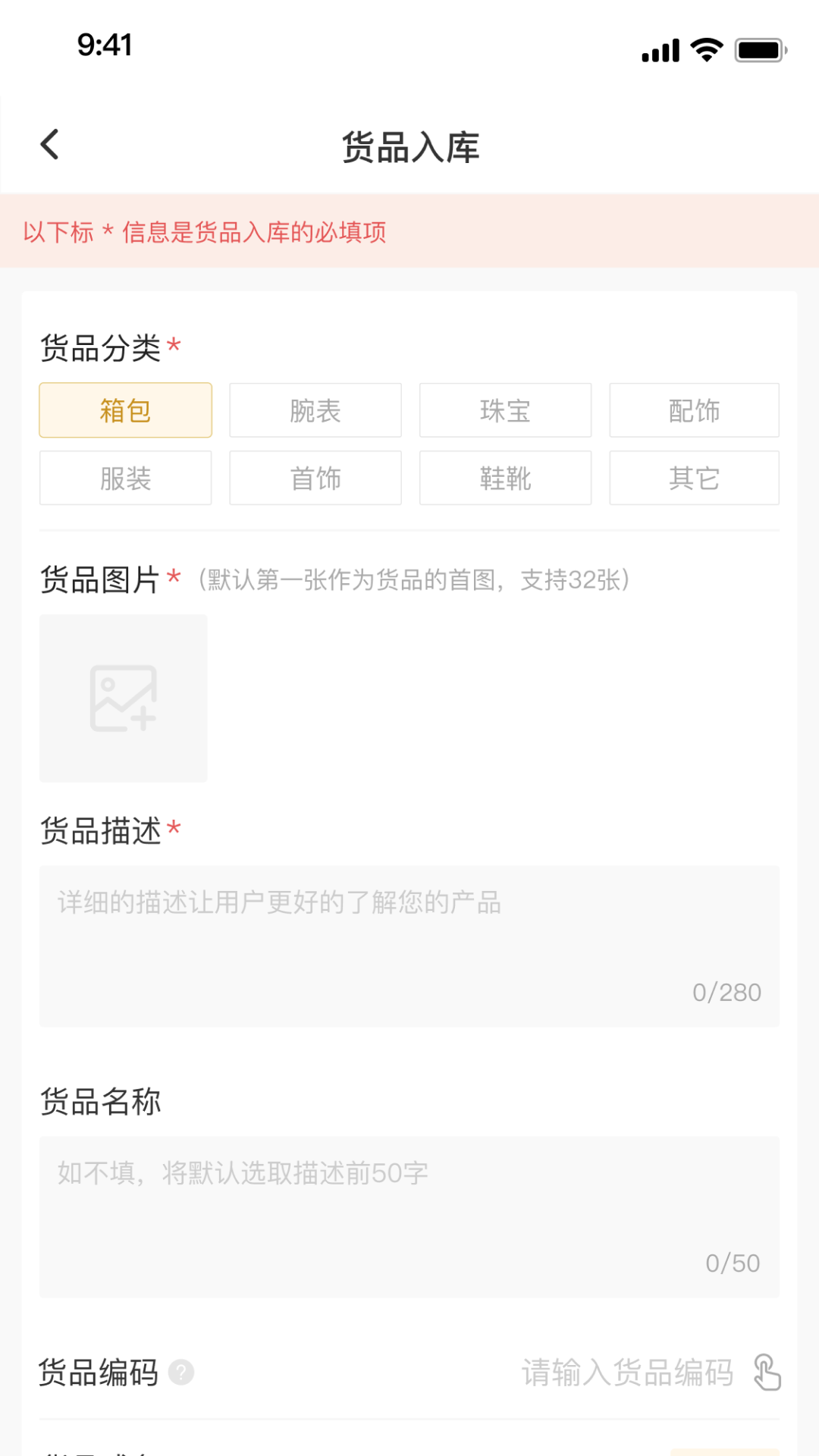Select the 珠宝 category chip
Screen dimensions: 819x1456
pyautogui.click(x=505, y=410)
